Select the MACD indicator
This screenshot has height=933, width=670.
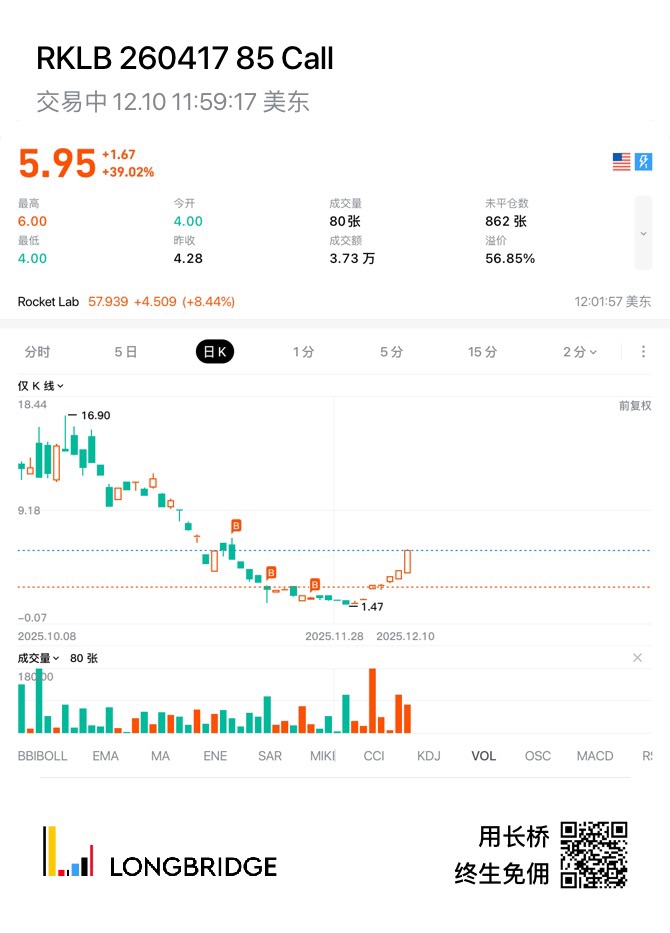594,756
